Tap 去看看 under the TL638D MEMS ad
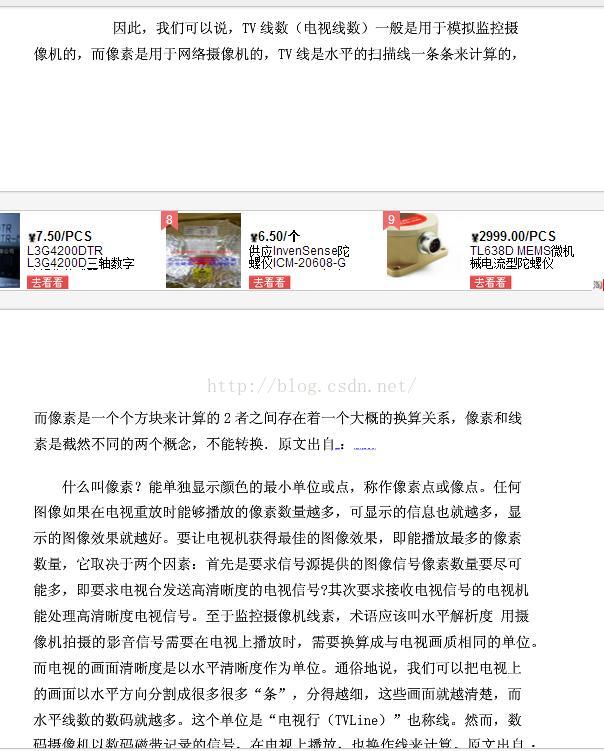 pyautogui.click(x=490, y=283)
